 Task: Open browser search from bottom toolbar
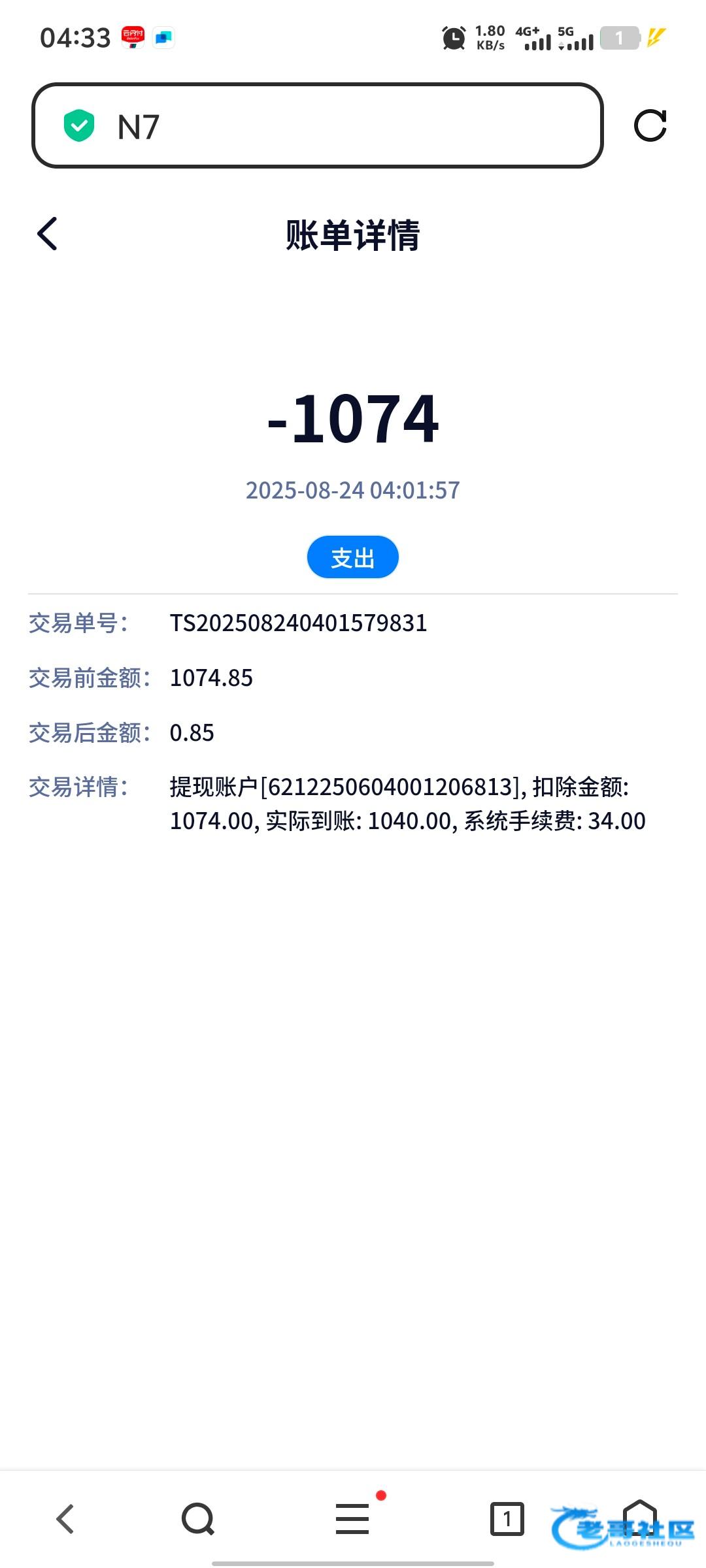click(x=198, y=1519)
